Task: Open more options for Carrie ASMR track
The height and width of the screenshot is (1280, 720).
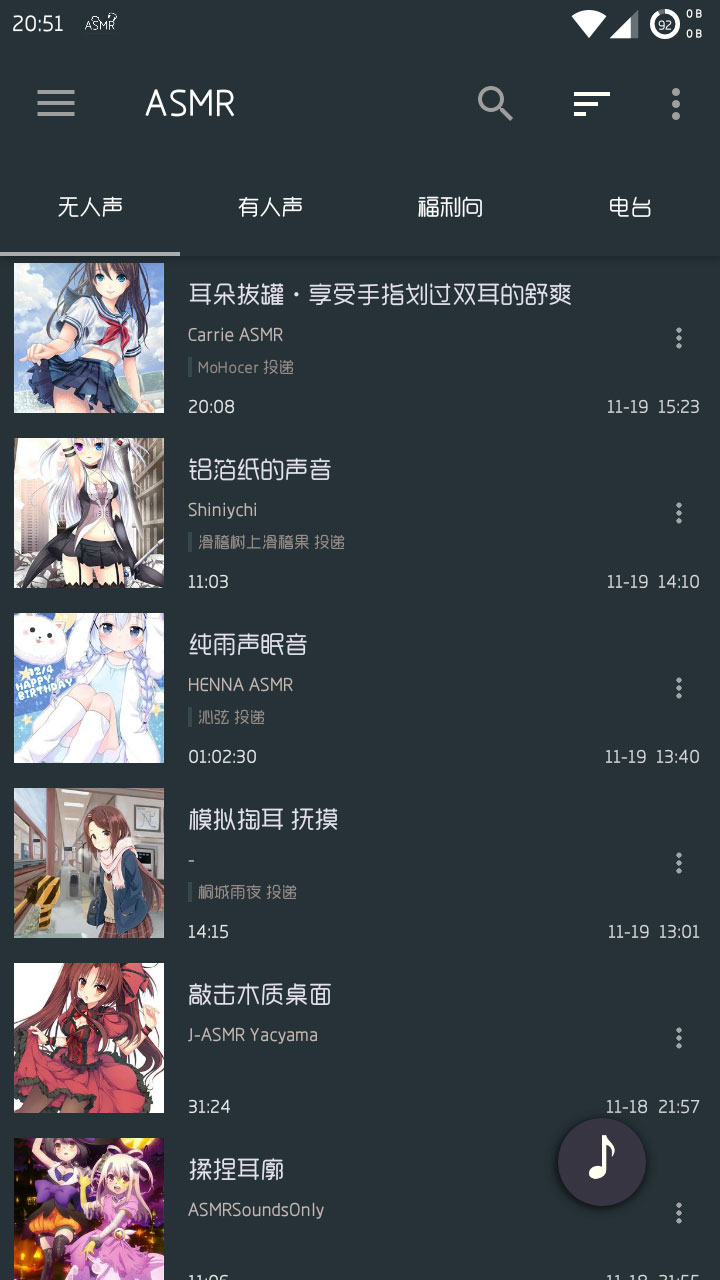Action: 679,338
